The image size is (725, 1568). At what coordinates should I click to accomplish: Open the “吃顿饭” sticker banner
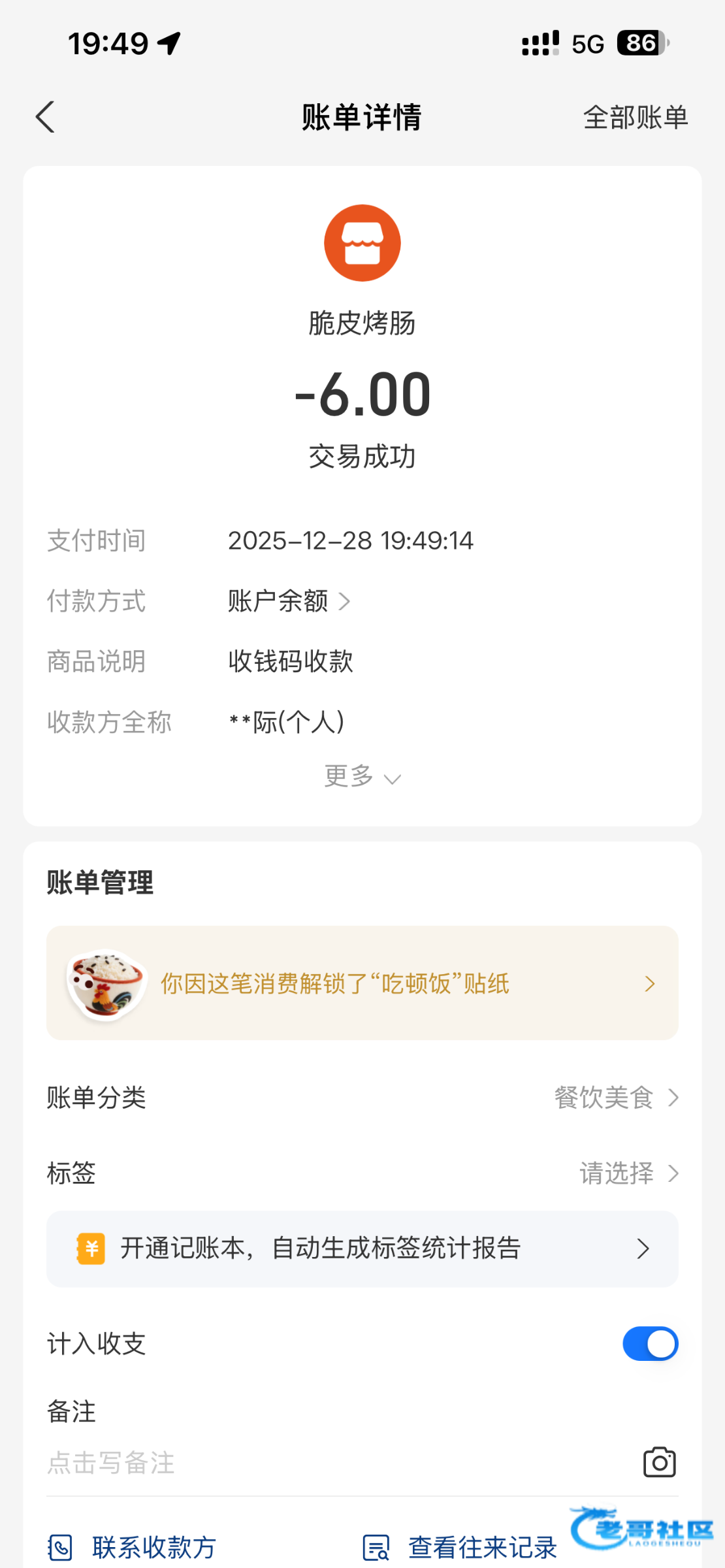[x=362, y=983]
